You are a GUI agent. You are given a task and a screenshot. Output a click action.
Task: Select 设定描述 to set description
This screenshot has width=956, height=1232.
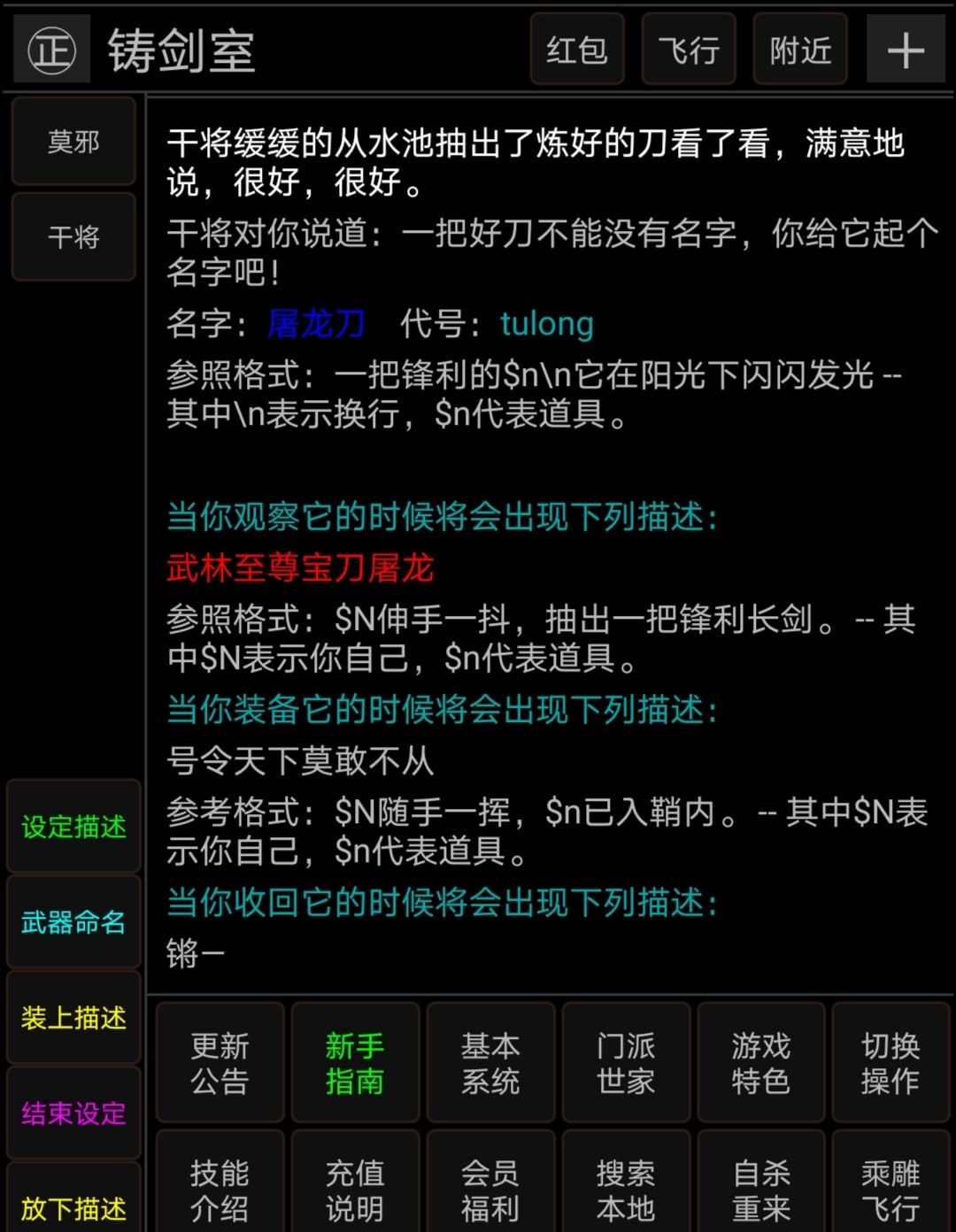click(x=73, y=826)
